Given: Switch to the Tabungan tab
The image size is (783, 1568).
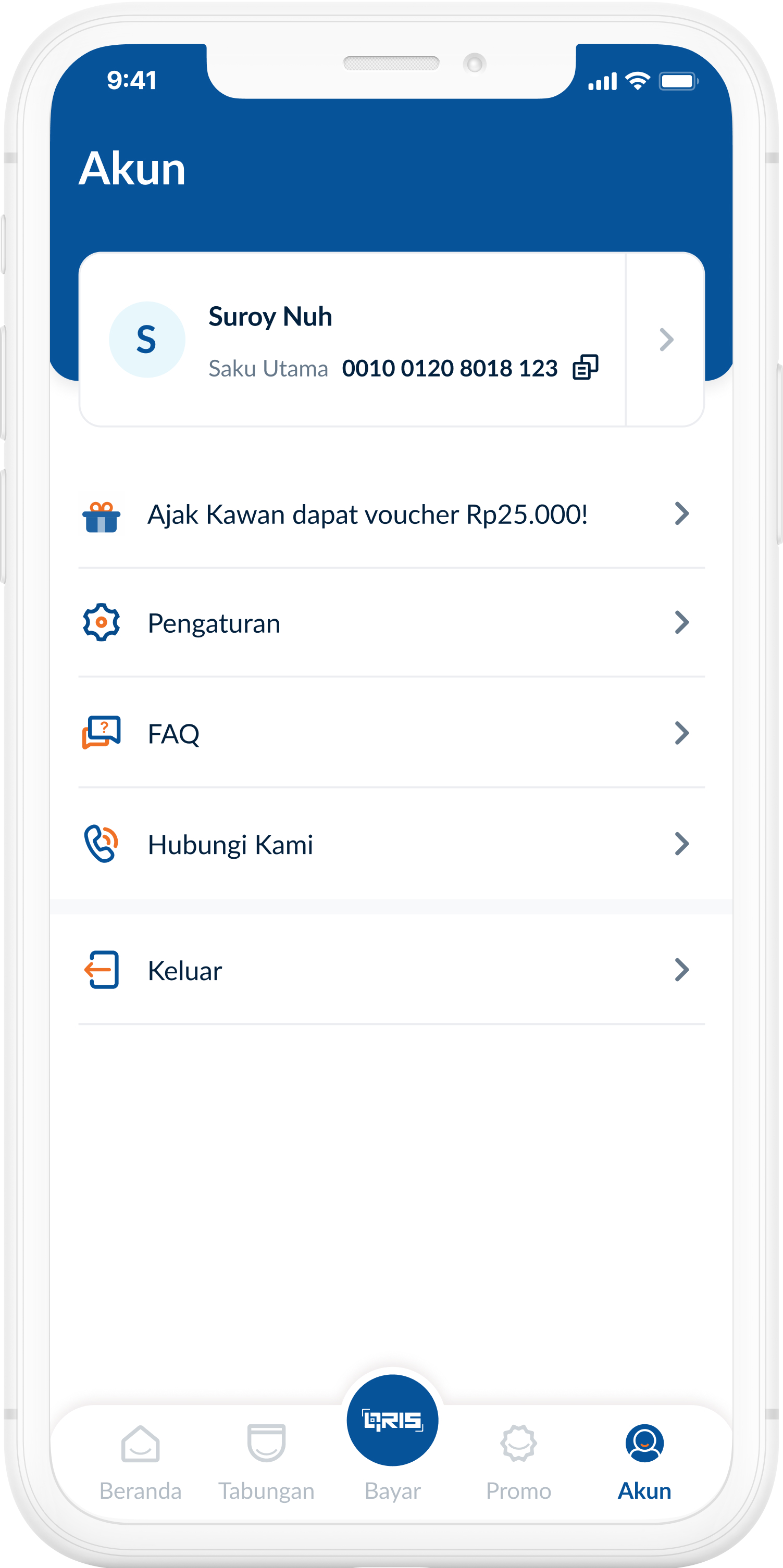Looking at the screenshot, I should (266, 1461).
